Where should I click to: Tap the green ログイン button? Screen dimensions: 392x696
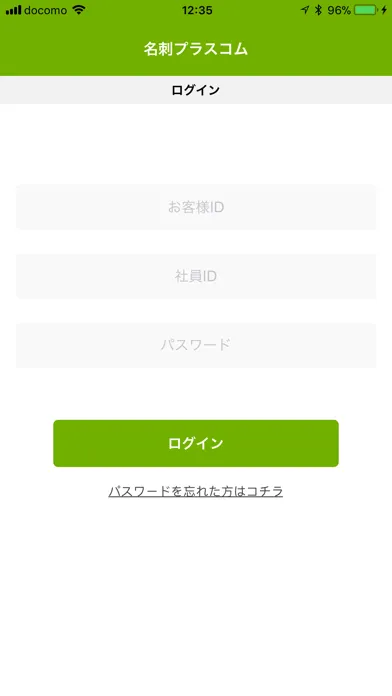tap(196, 443)
